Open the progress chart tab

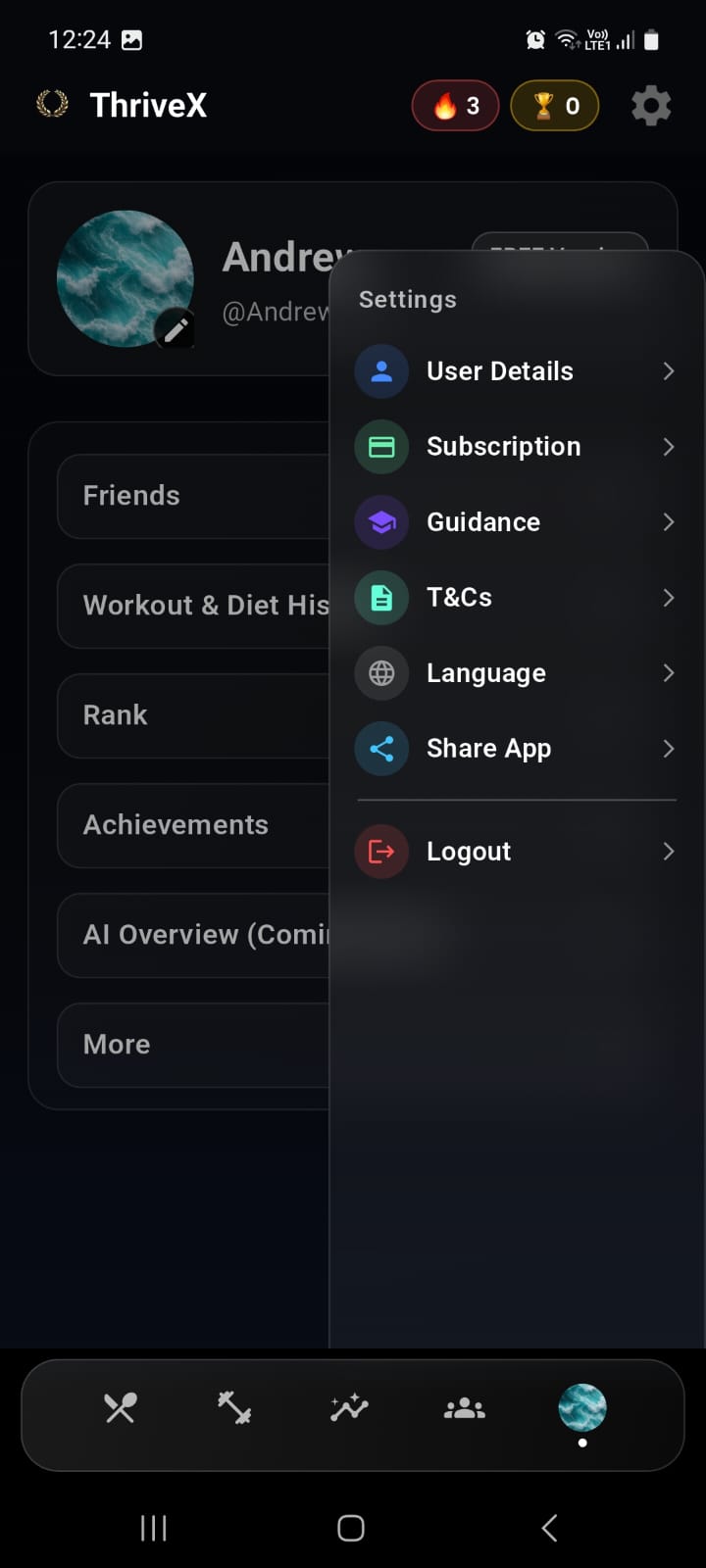tap(349, 1409)
